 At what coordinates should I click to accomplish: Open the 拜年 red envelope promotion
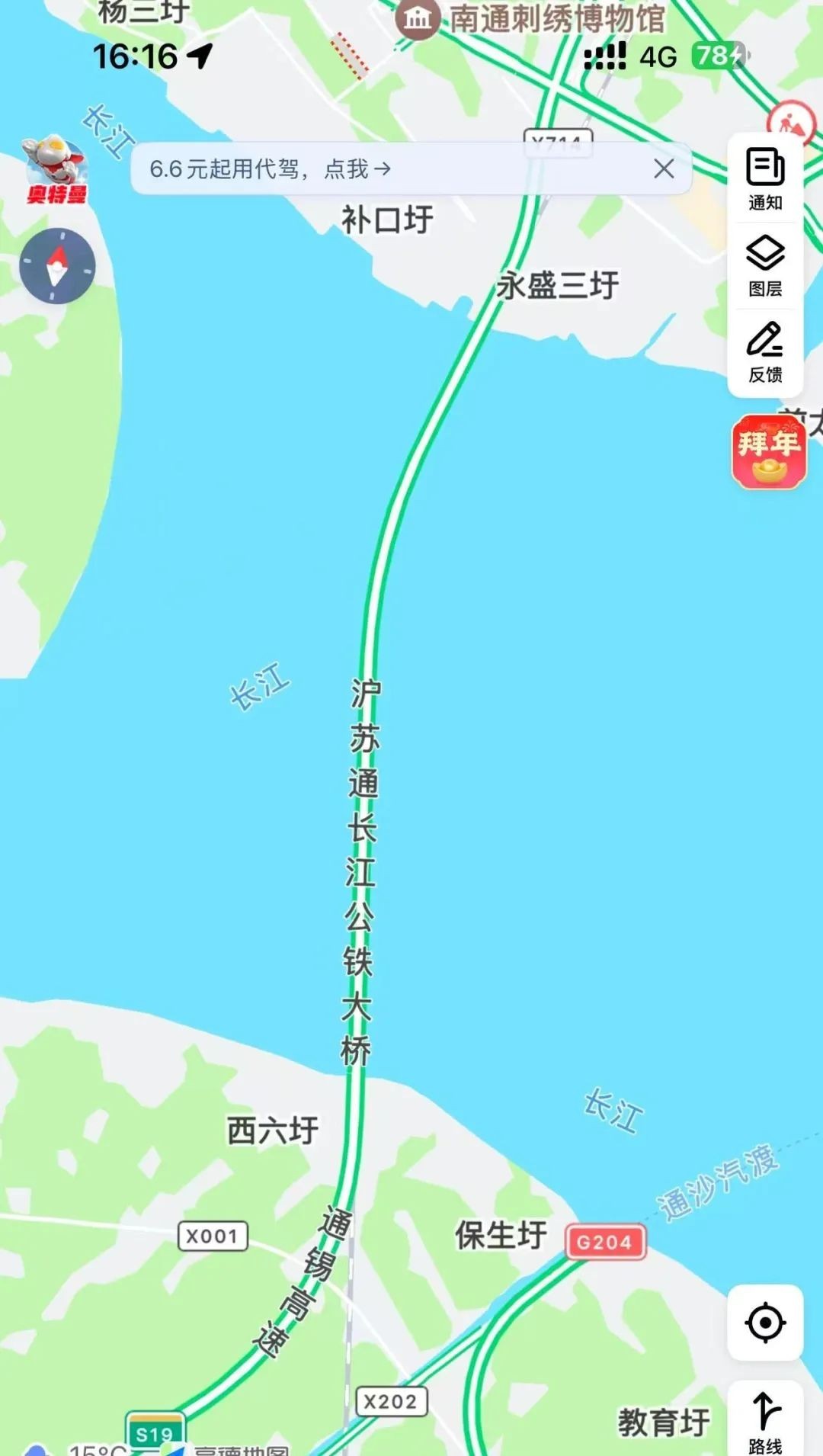pos(769,452)
